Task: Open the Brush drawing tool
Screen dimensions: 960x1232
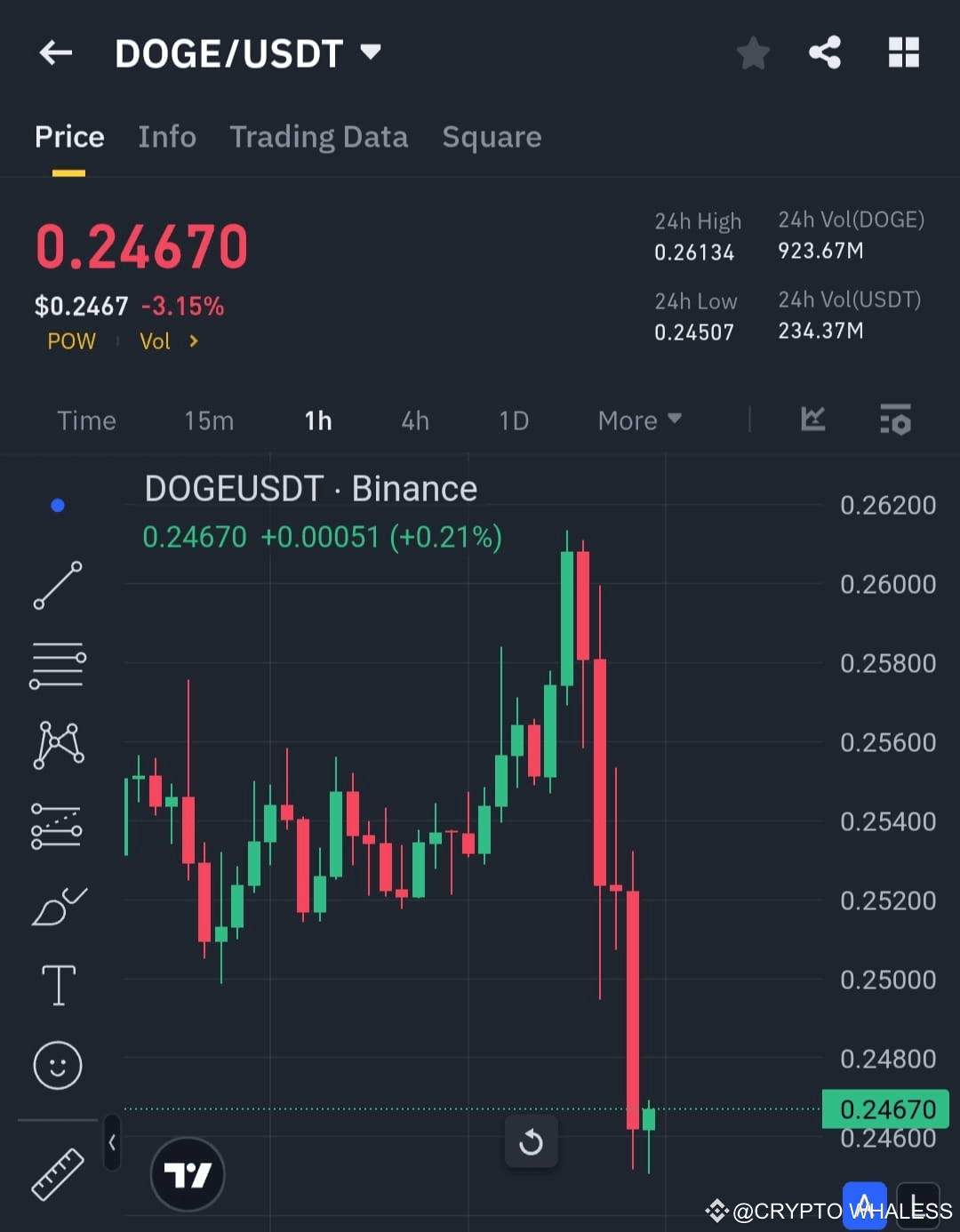Action: click(x=58, y=905)
